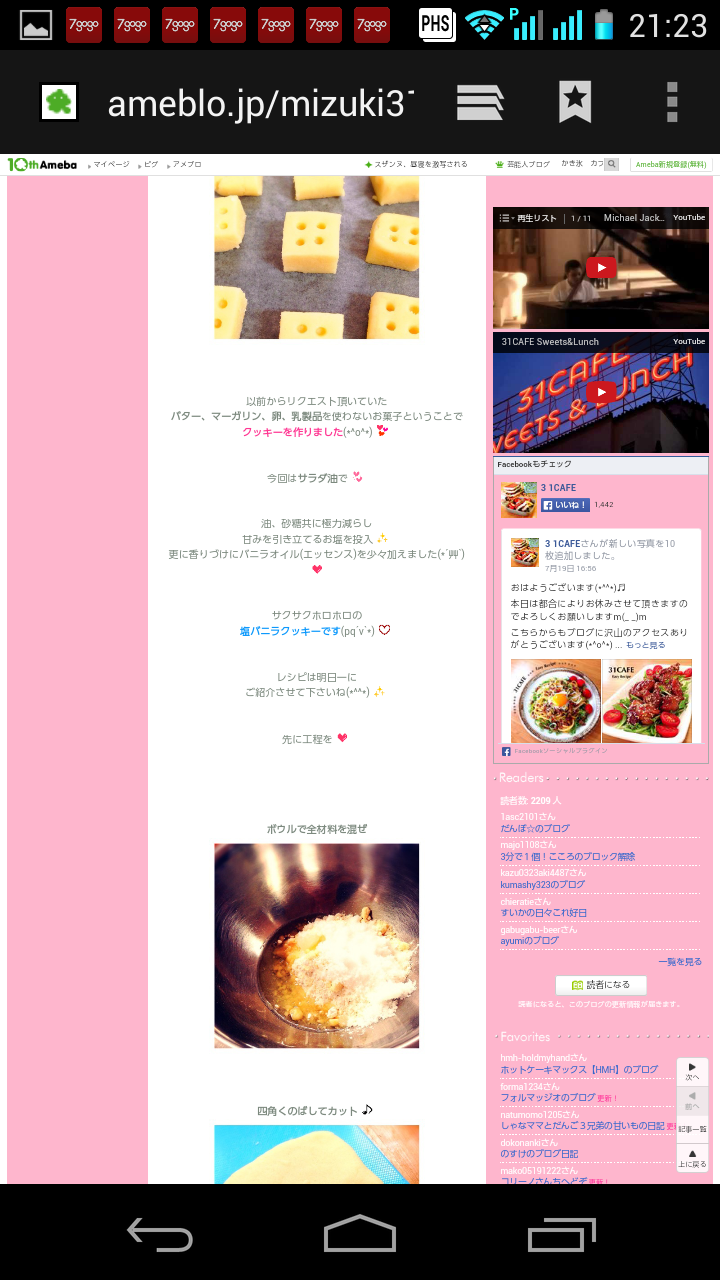Open the 塩バニラクッキーです link
Viewport: 720px width, 1280px height.
coord(290,632)
